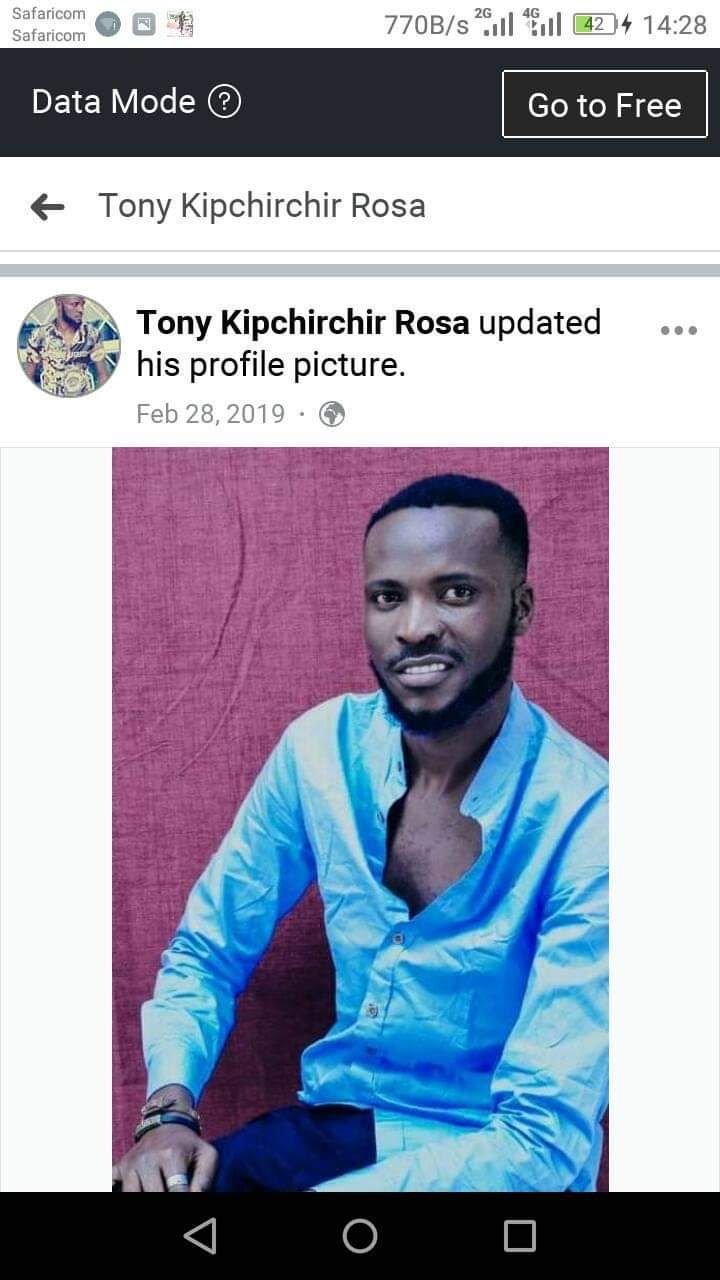Open recent apps from navigation bar
Screen dimensions: 720x1280
coord(520,1236)
